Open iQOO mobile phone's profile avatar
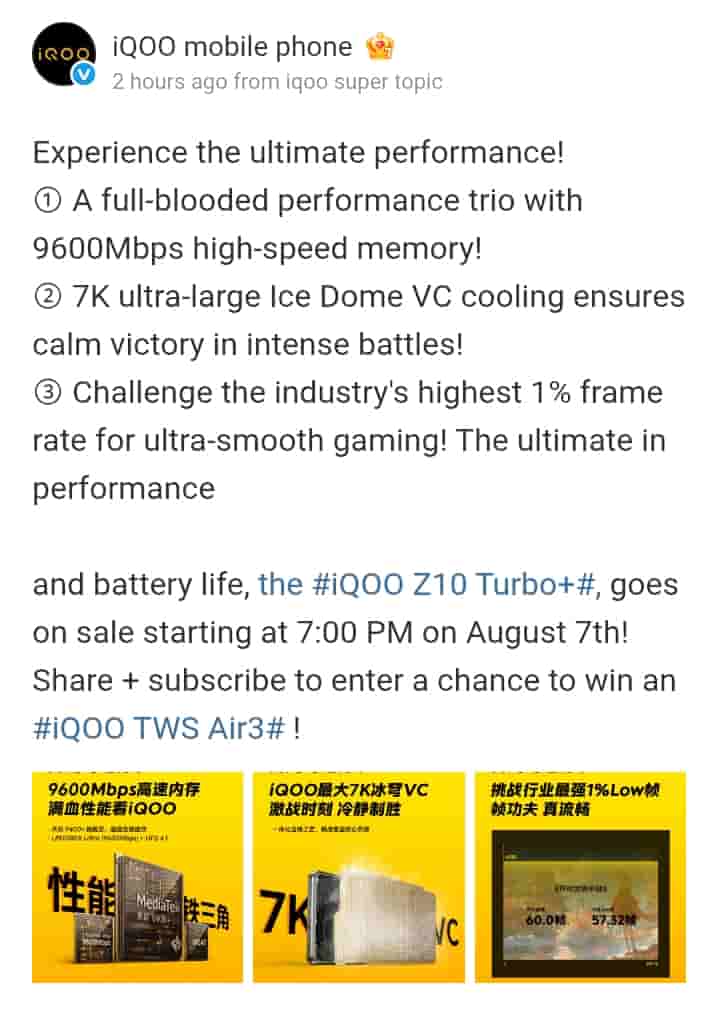This screenshot has width=720, height=1024. tap(63, 54)
